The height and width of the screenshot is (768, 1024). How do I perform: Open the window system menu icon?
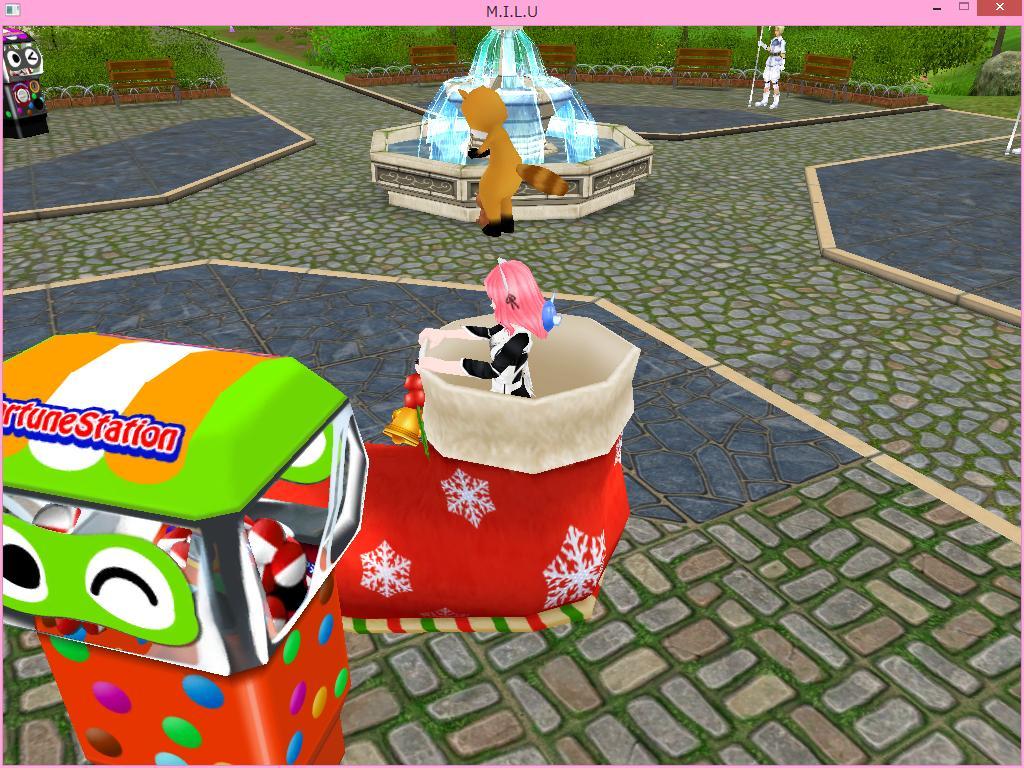click(x=12, y=10)
